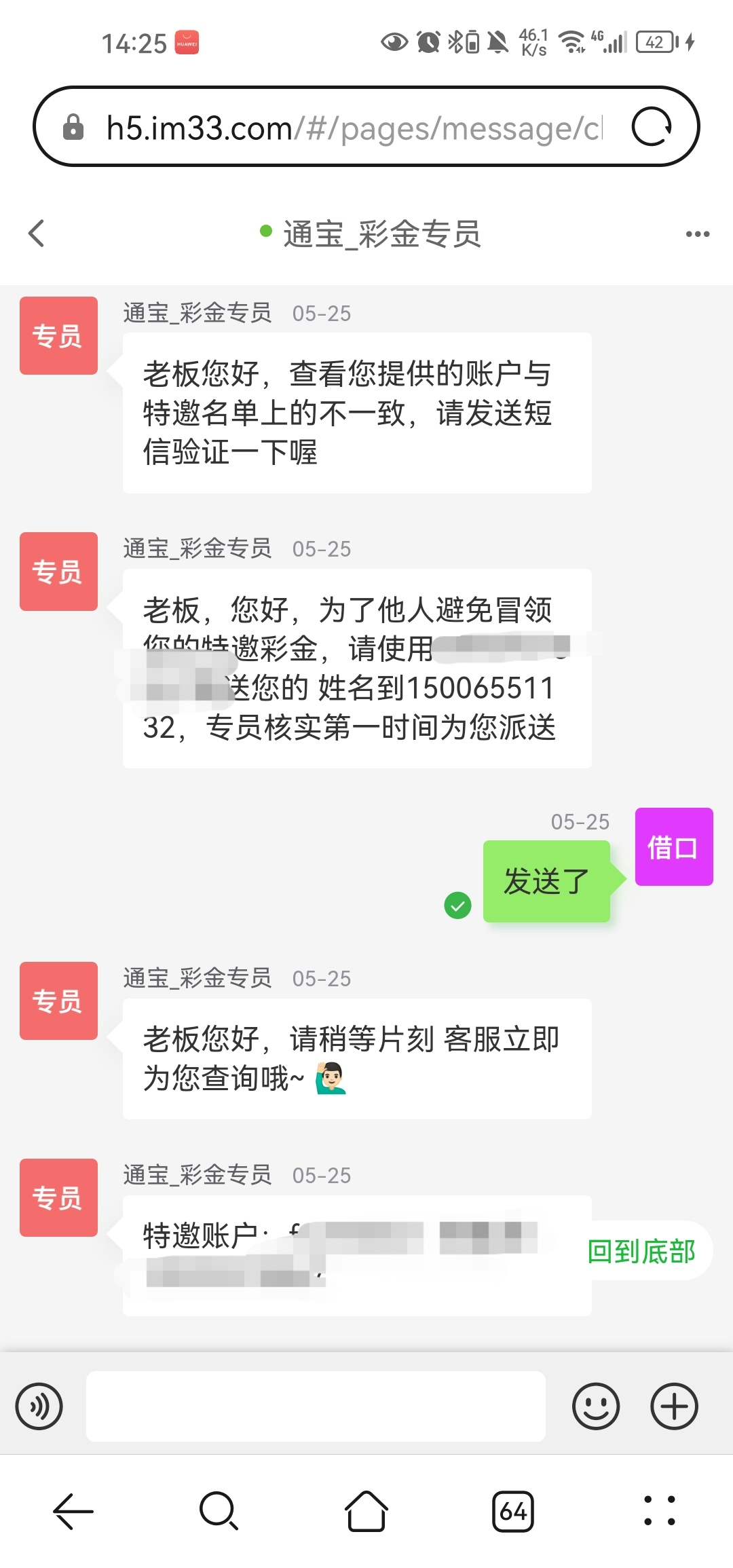Open the three-dot chat options menu
Image resolution: width=733 pixels, height=1568 pixels.
pyautogui.click(x=697, y=234)
